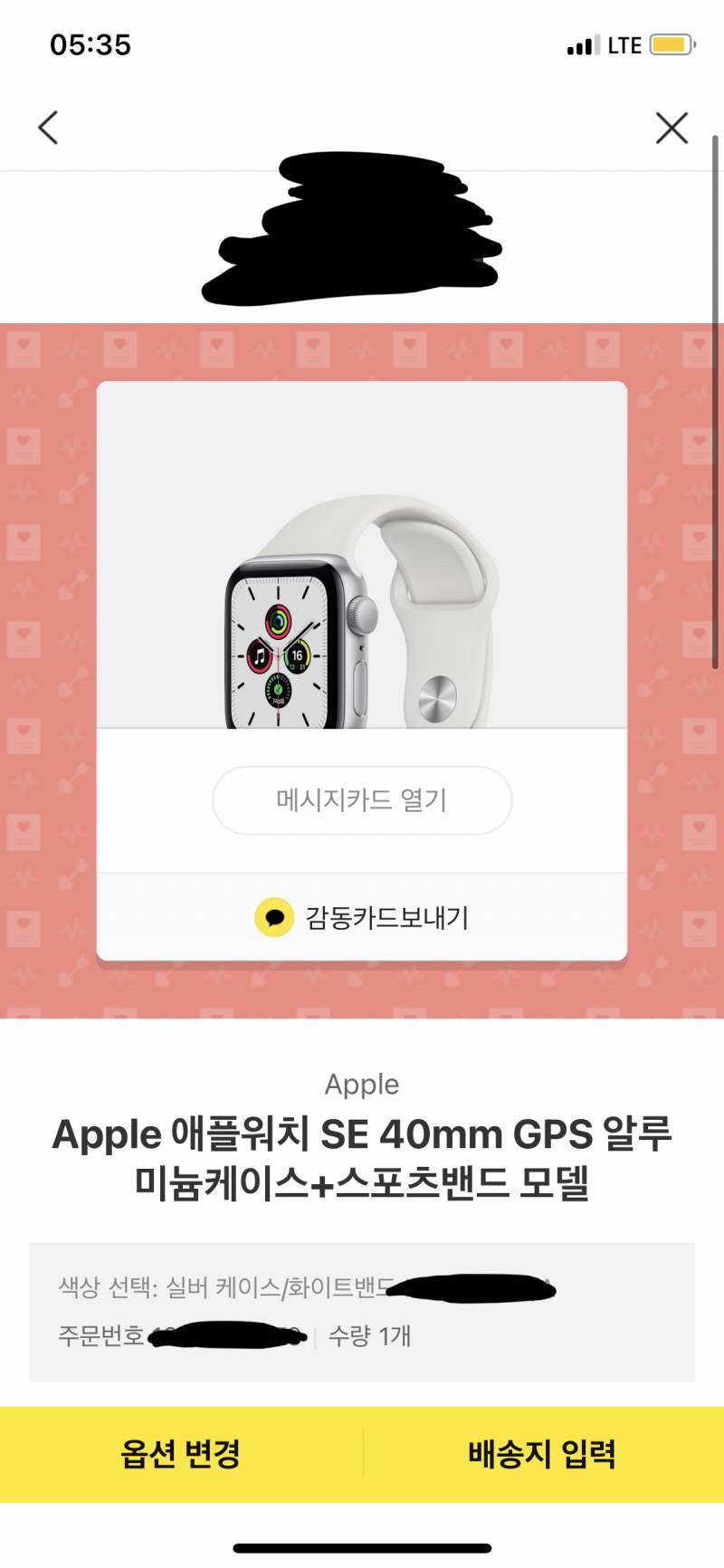The width and height of the screenshot is (724, 1568).
Task: Tap the X to close the gift screen
Action: click(672, 127)
